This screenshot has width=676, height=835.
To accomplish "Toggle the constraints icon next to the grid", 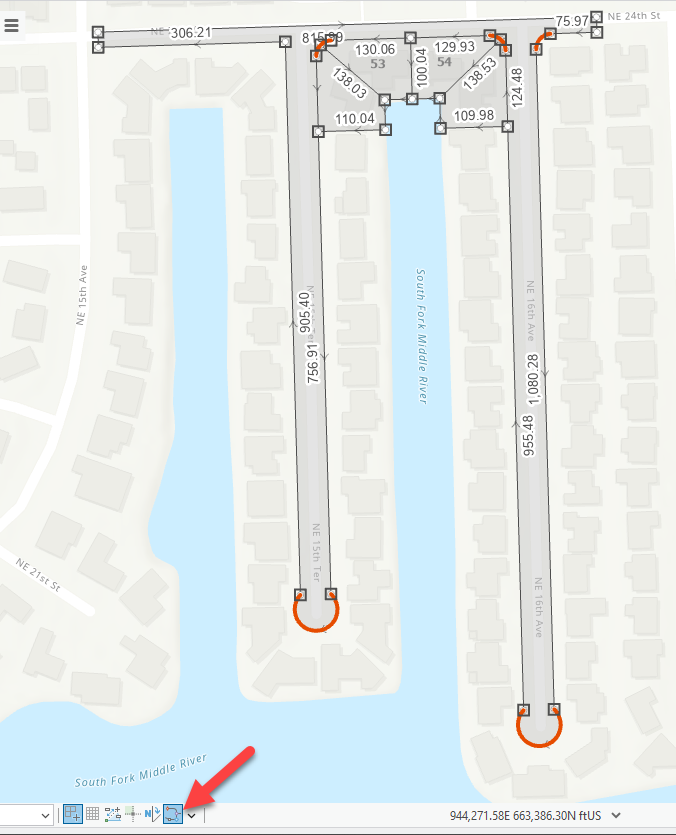I will point(112,814).
